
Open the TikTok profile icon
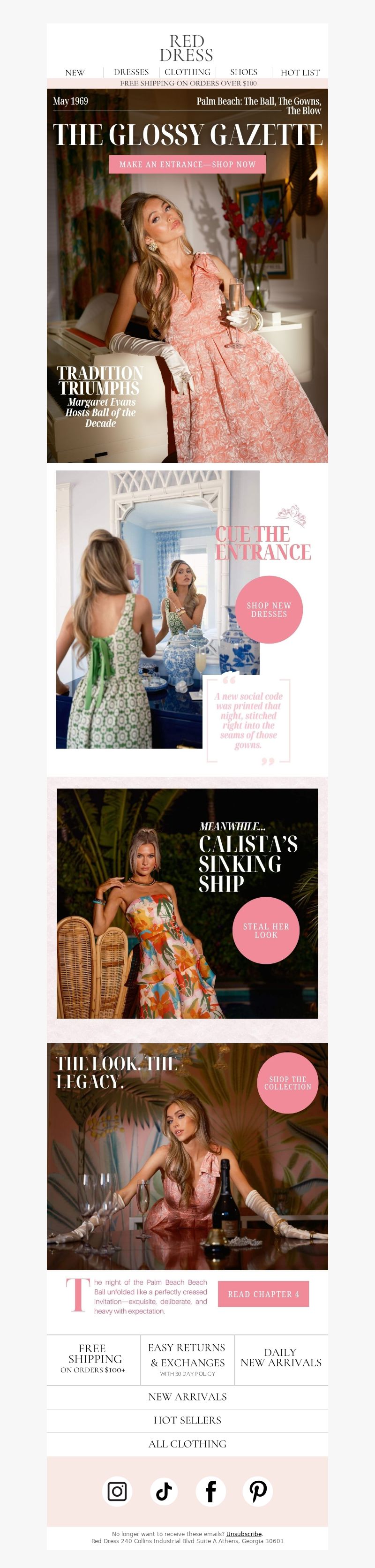click(x=164, y=1491)
